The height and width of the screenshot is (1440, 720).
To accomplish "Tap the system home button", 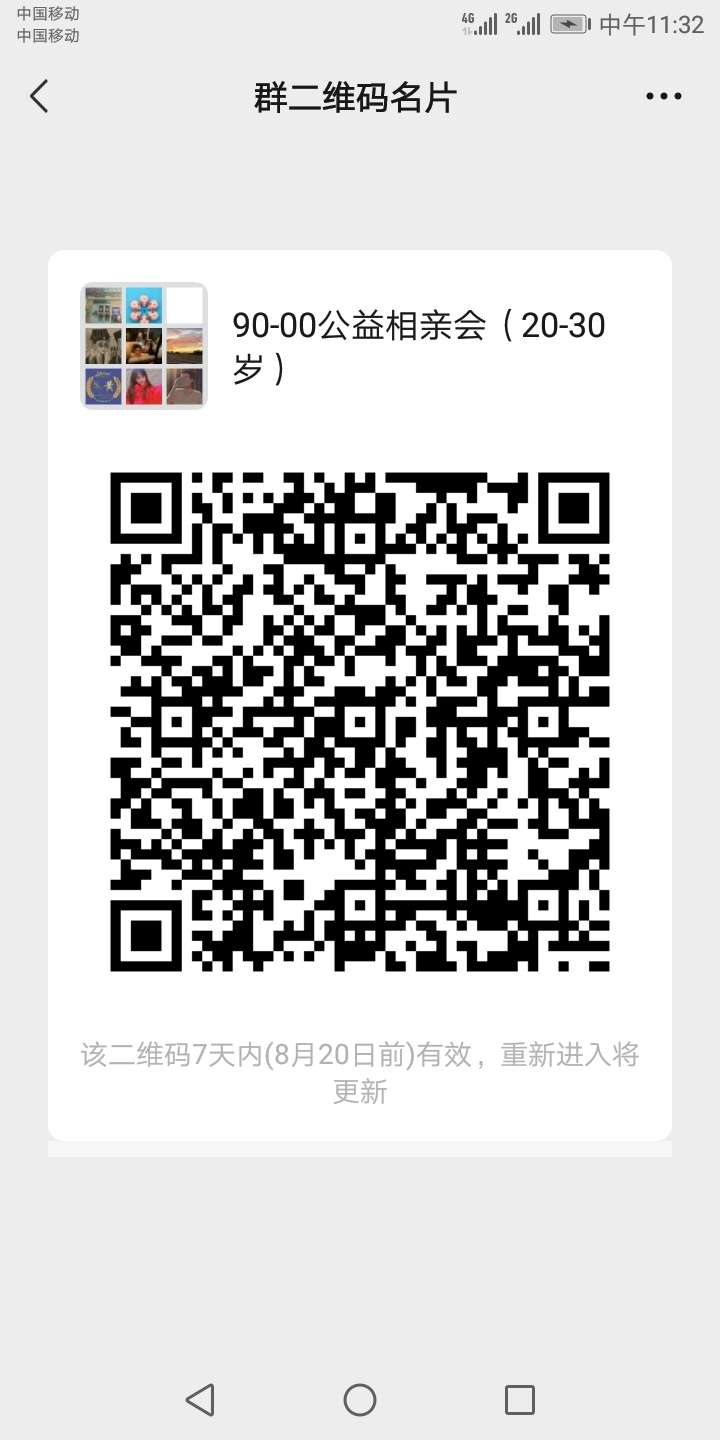I will (360, 1400).
